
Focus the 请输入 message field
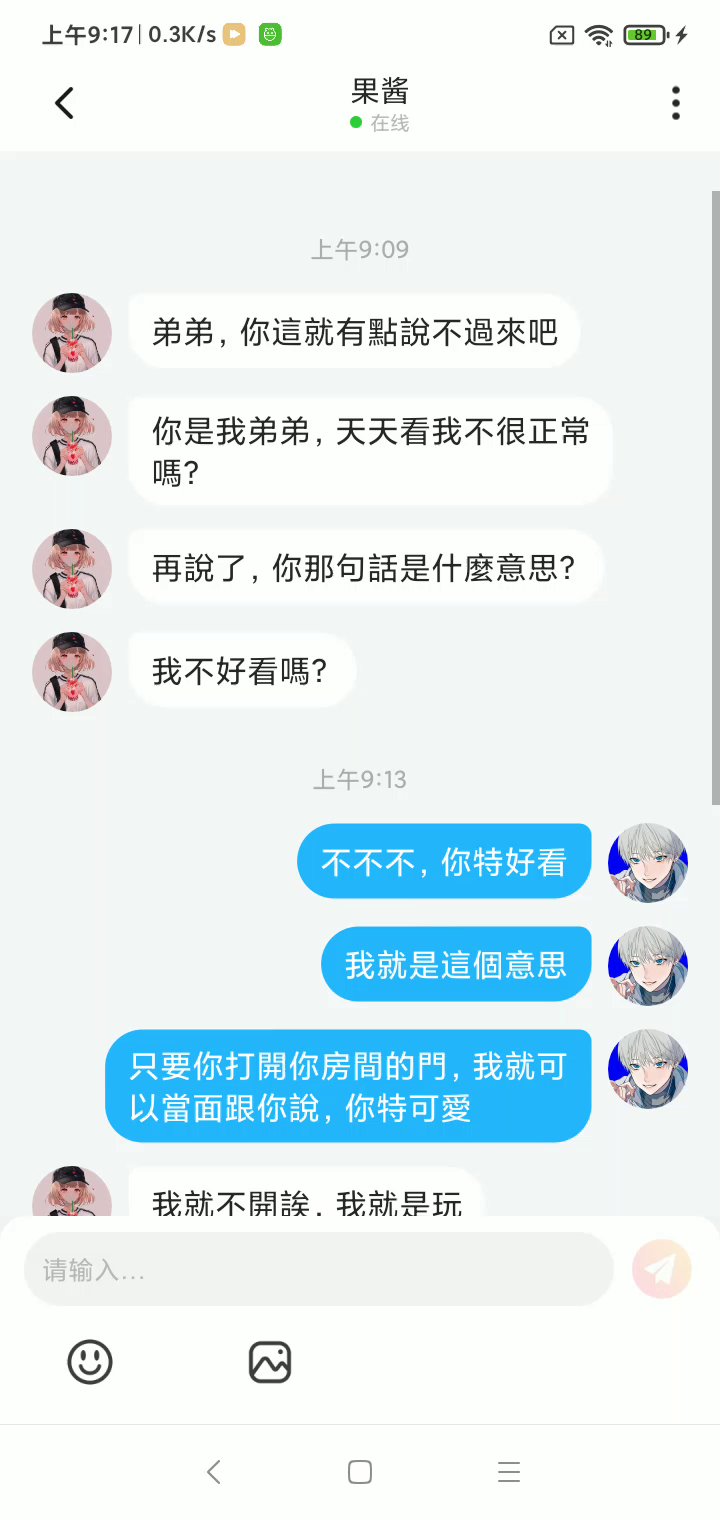coord(318,1269)
